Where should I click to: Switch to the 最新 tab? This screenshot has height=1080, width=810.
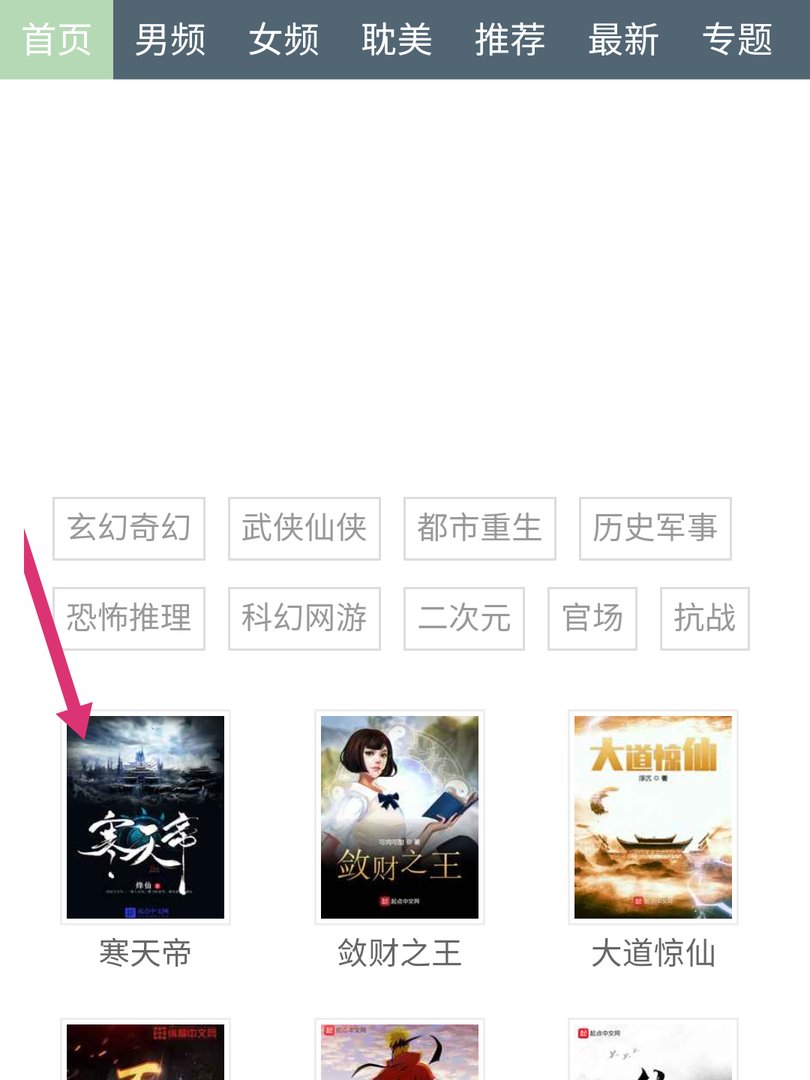point(623,40)
